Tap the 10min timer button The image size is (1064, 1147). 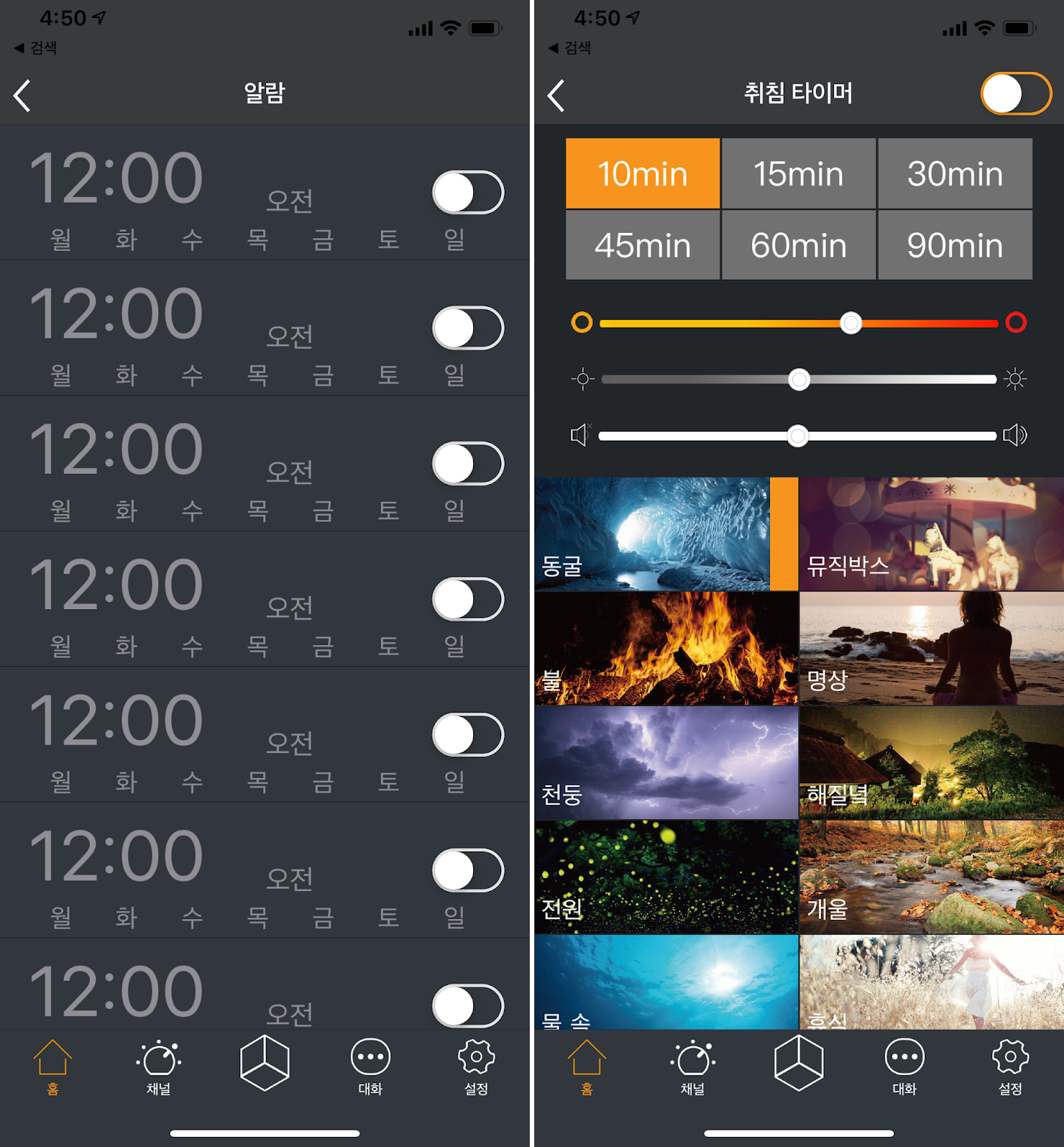click(642, 174)
